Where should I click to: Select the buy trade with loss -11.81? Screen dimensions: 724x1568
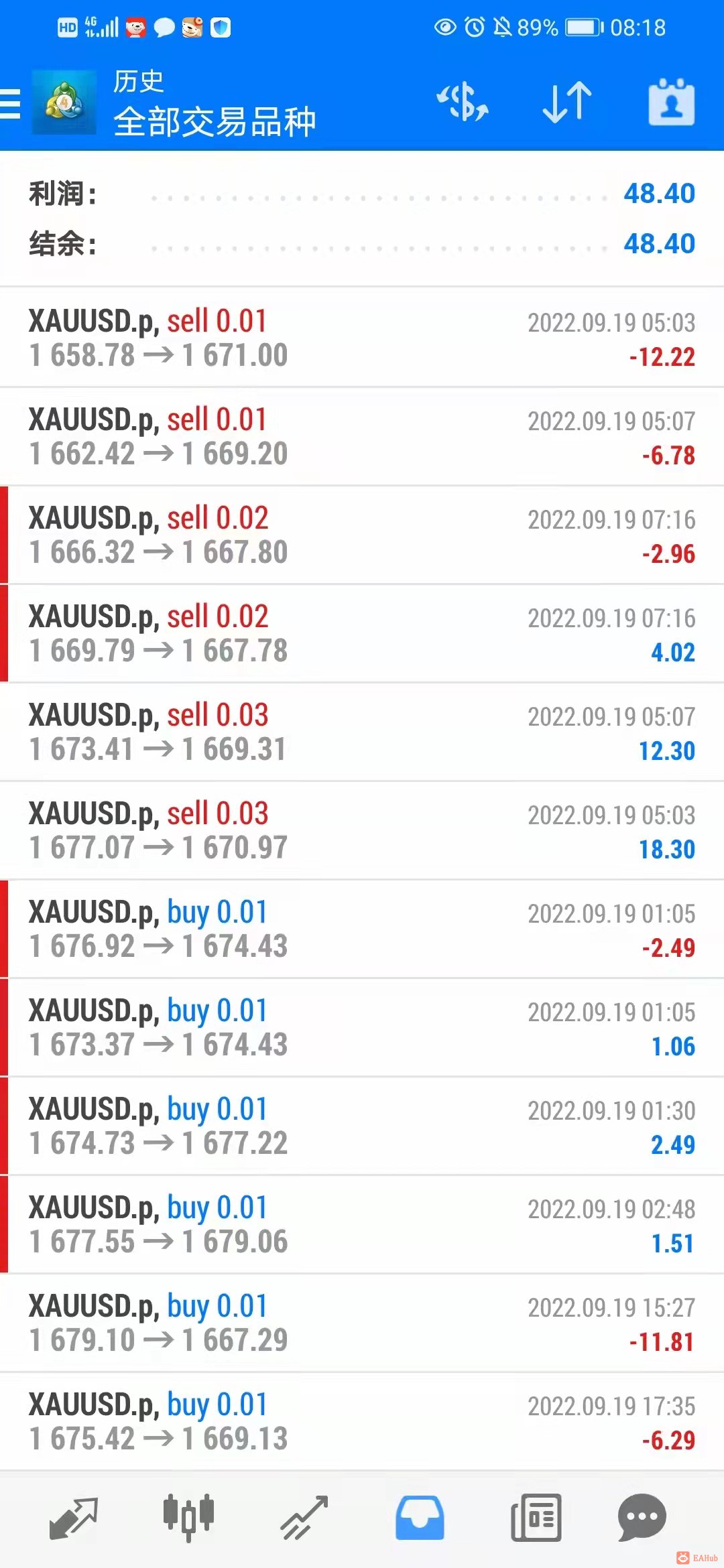coord(362,1322)
